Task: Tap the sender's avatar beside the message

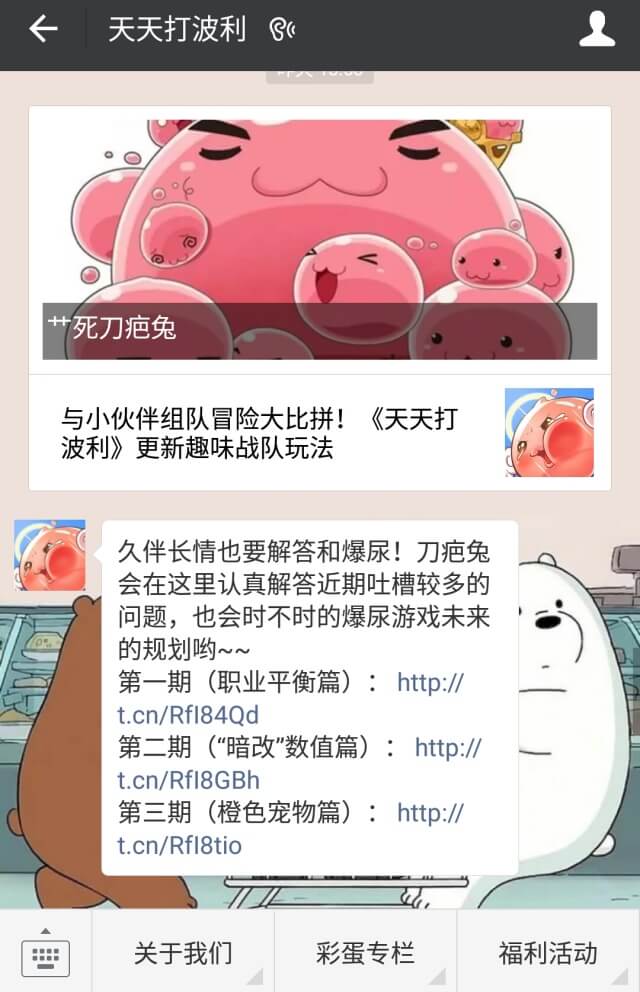Action: point(49,555)
